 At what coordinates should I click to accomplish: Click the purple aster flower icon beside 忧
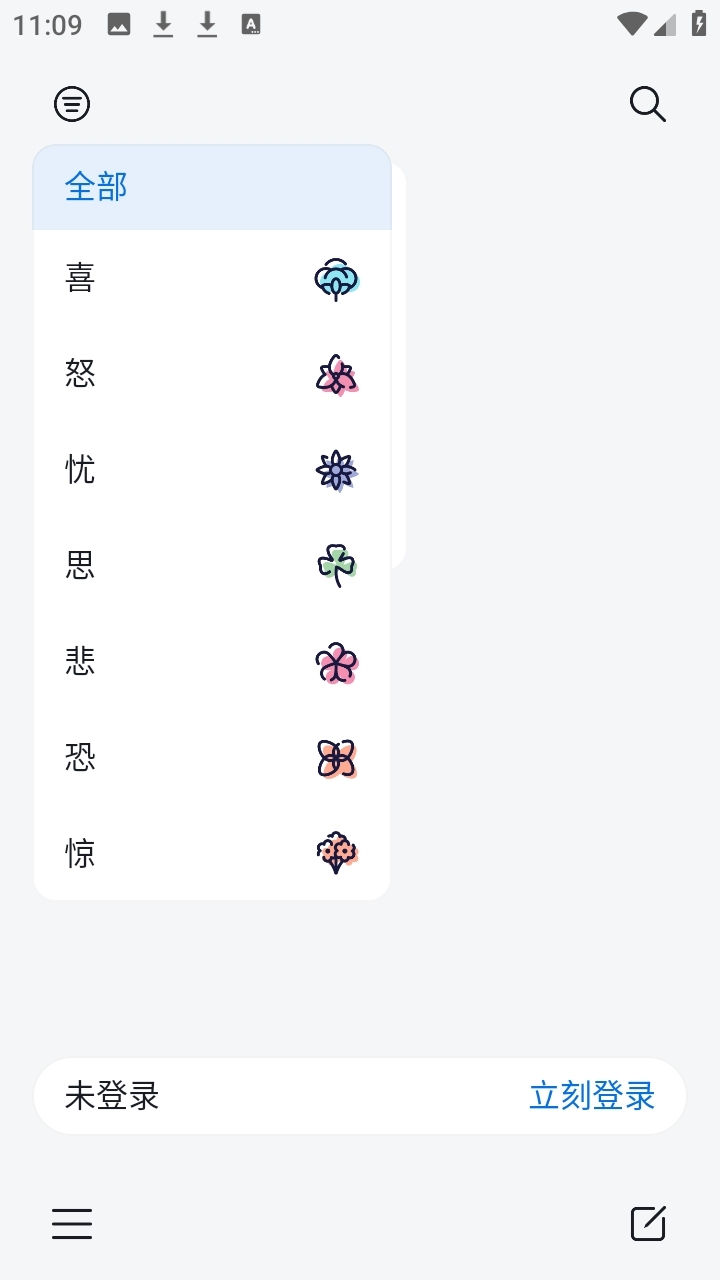click(x=336, y=470)
